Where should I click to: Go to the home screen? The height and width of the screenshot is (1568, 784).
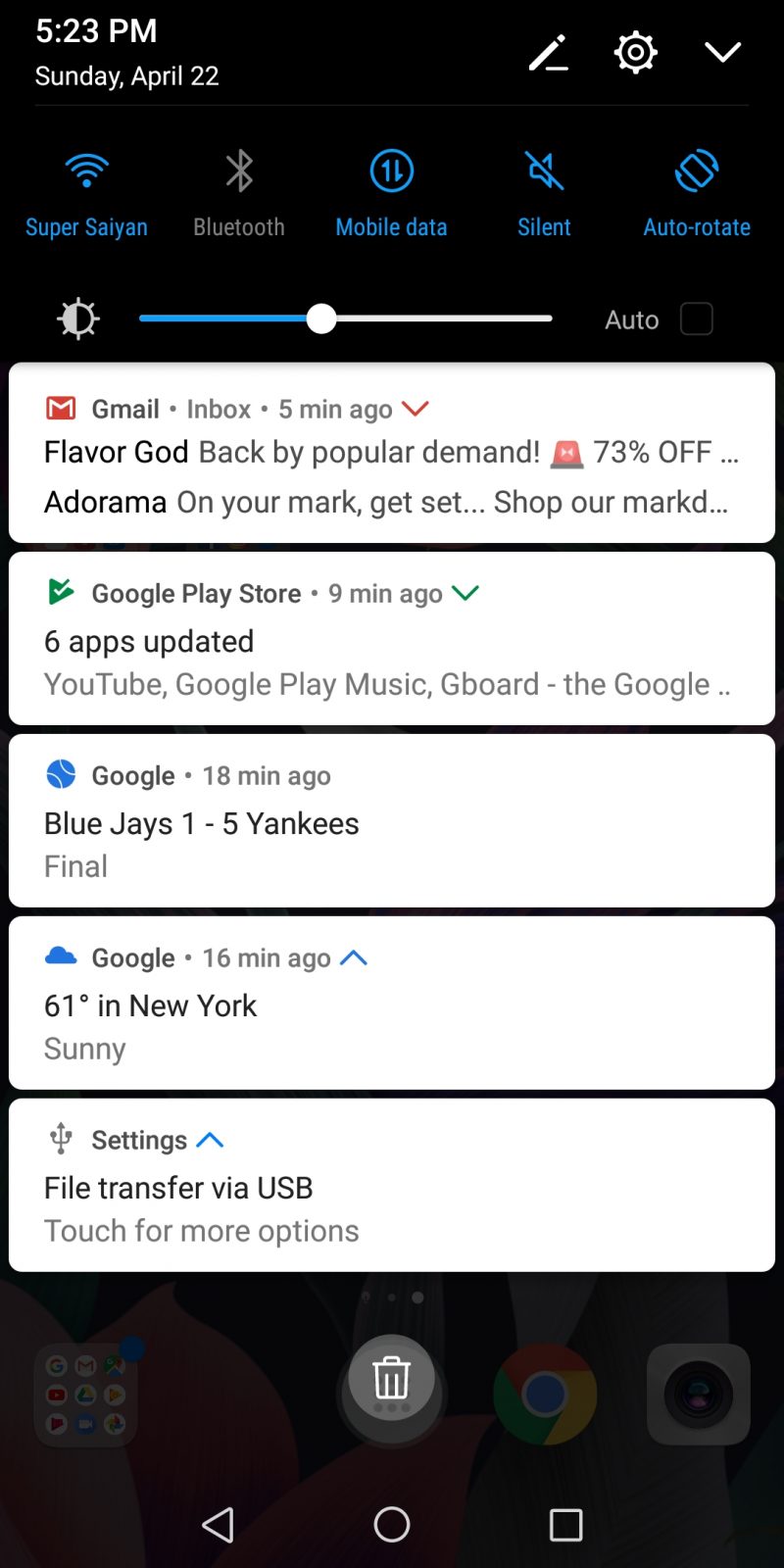coord(392,1524)
